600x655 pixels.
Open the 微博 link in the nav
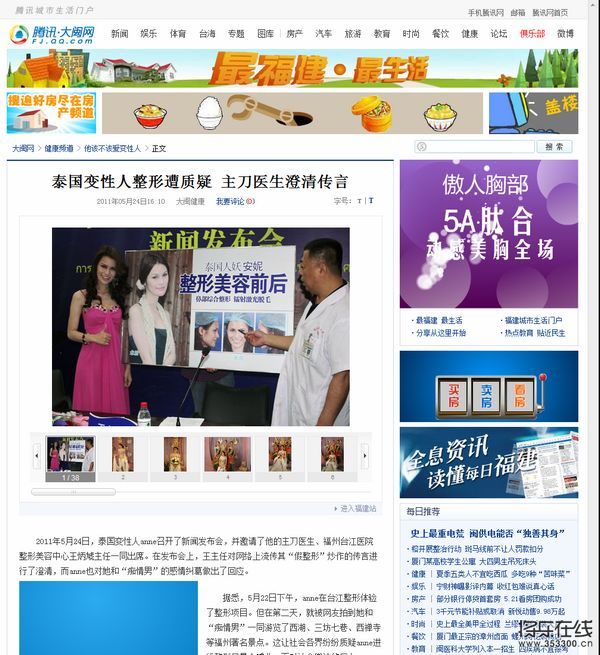coord(565,34)
